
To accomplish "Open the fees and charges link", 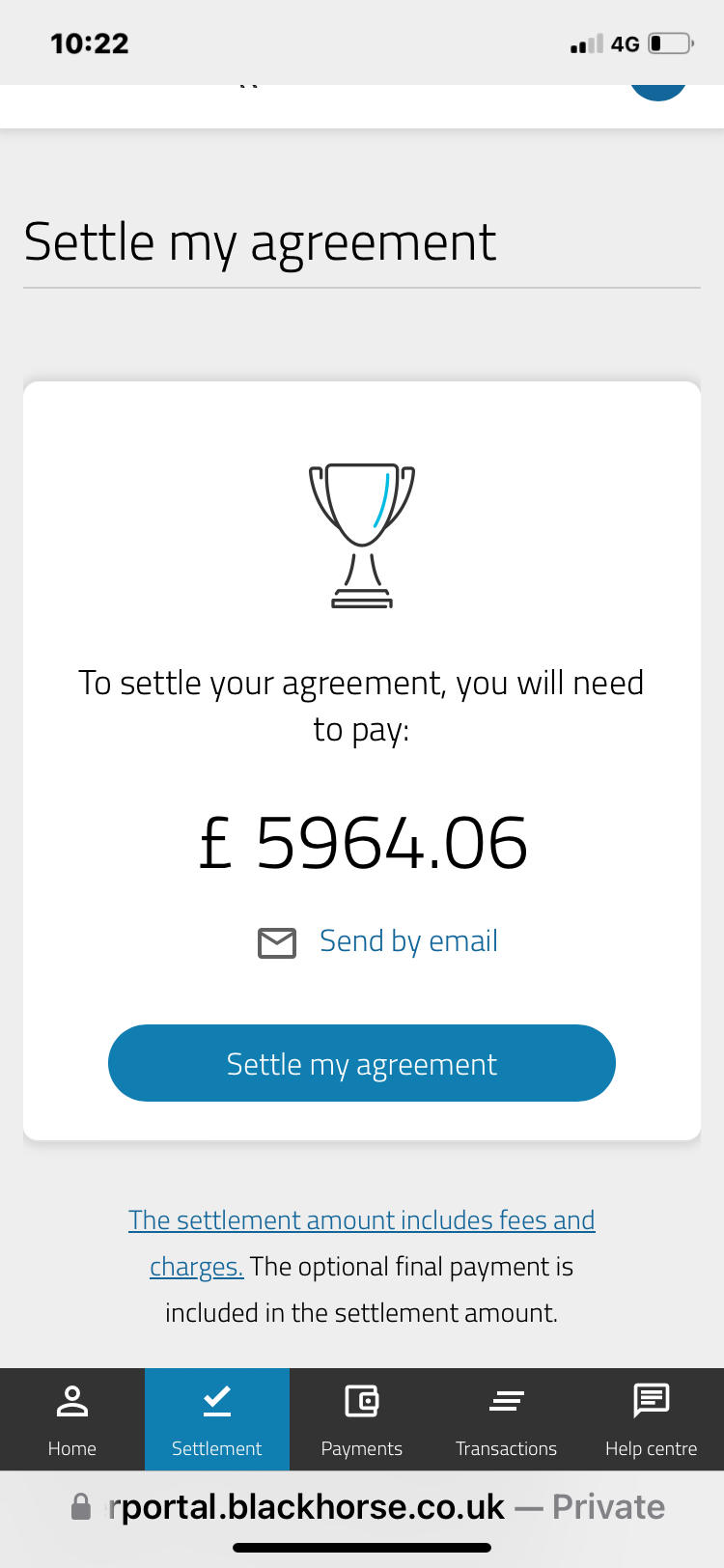I will pyautogui.click(x=361, y=1221).
